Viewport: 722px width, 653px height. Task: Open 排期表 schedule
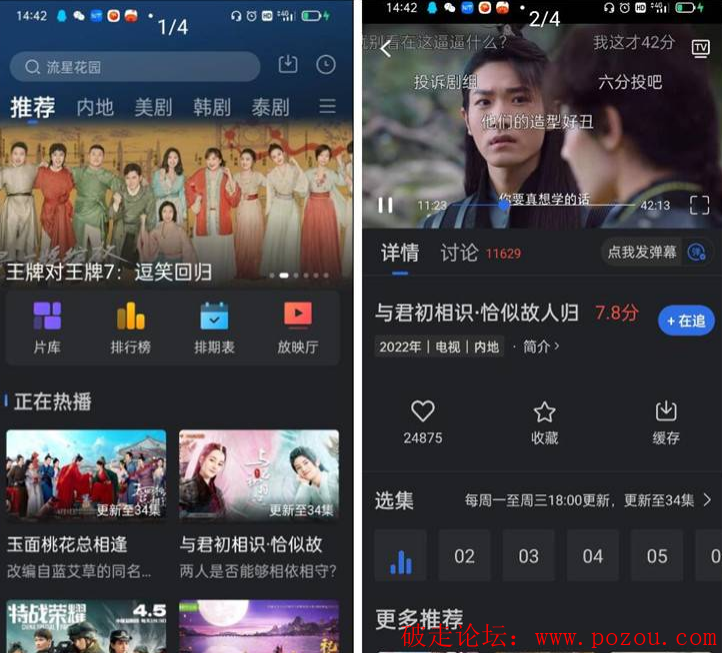[214, 328]
